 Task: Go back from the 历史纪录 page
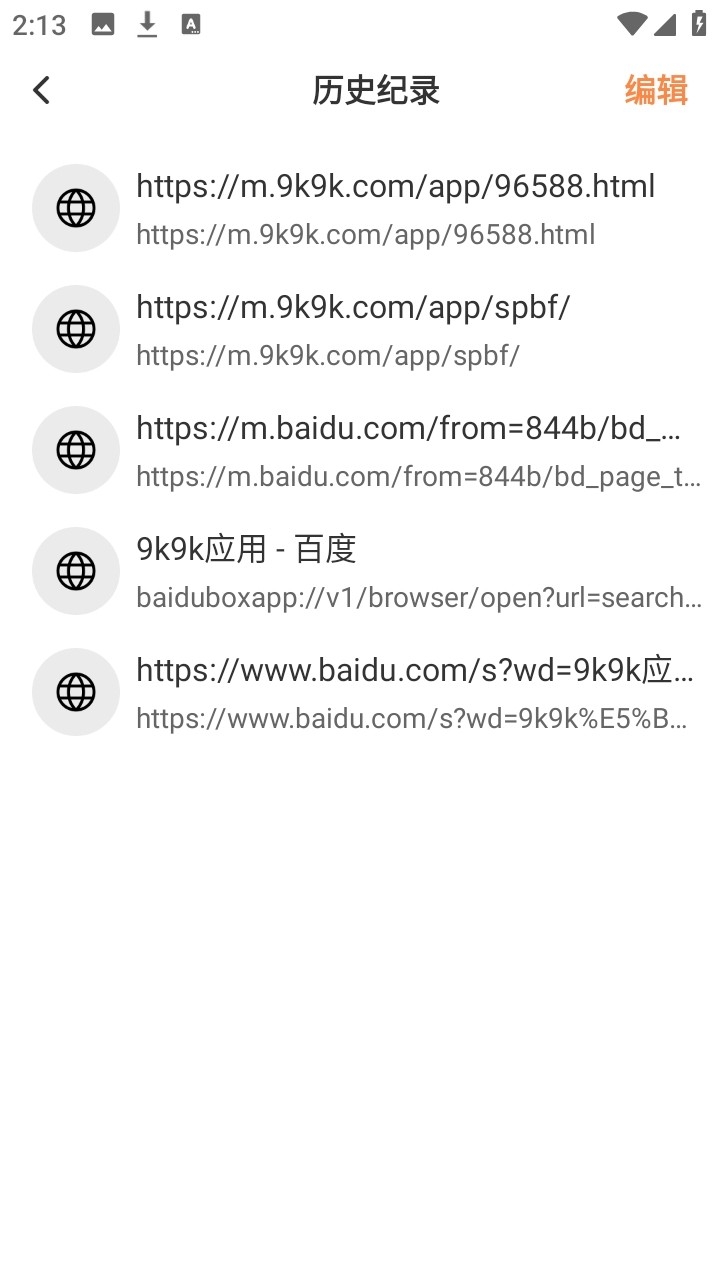pos(41,90)
